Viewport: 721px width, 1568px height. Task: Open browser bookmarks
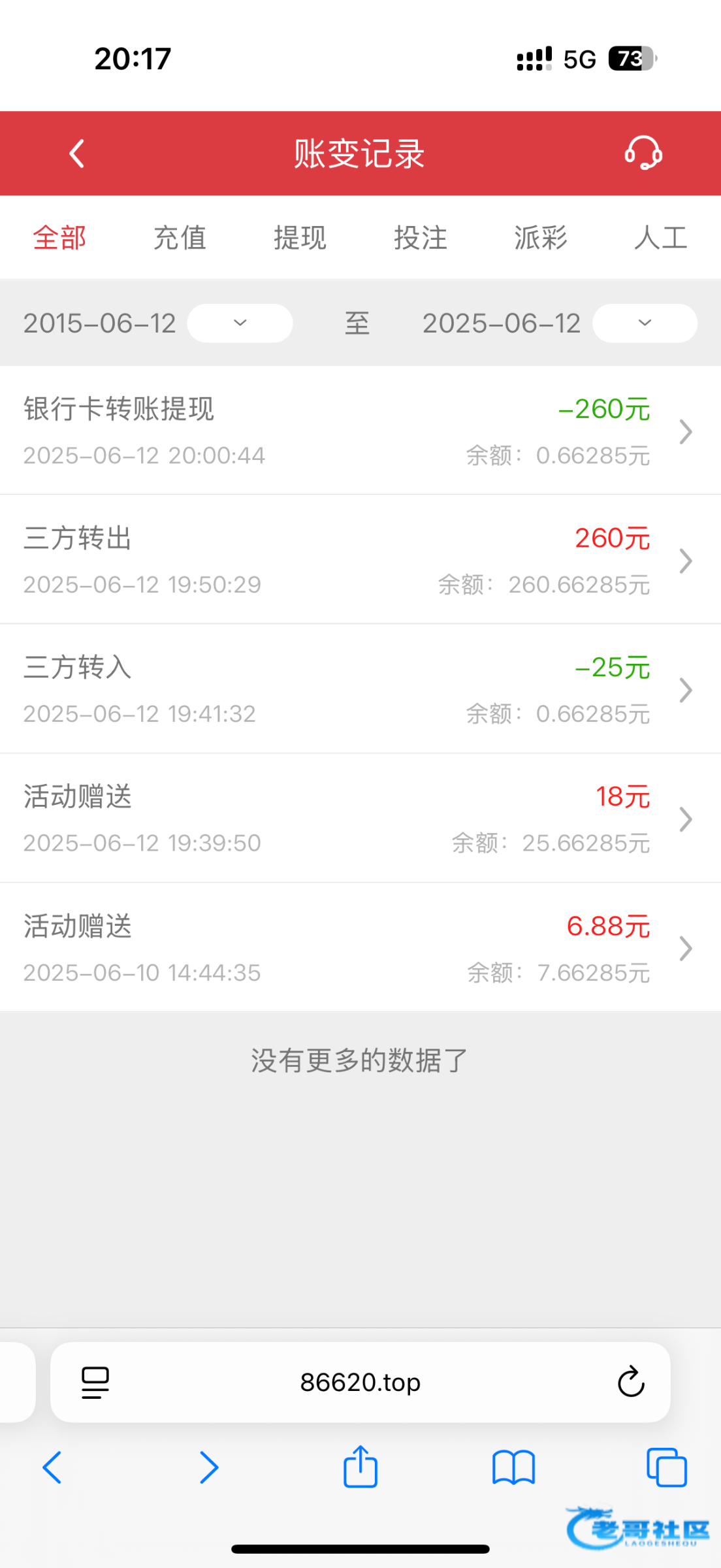tap(513, 1467)
